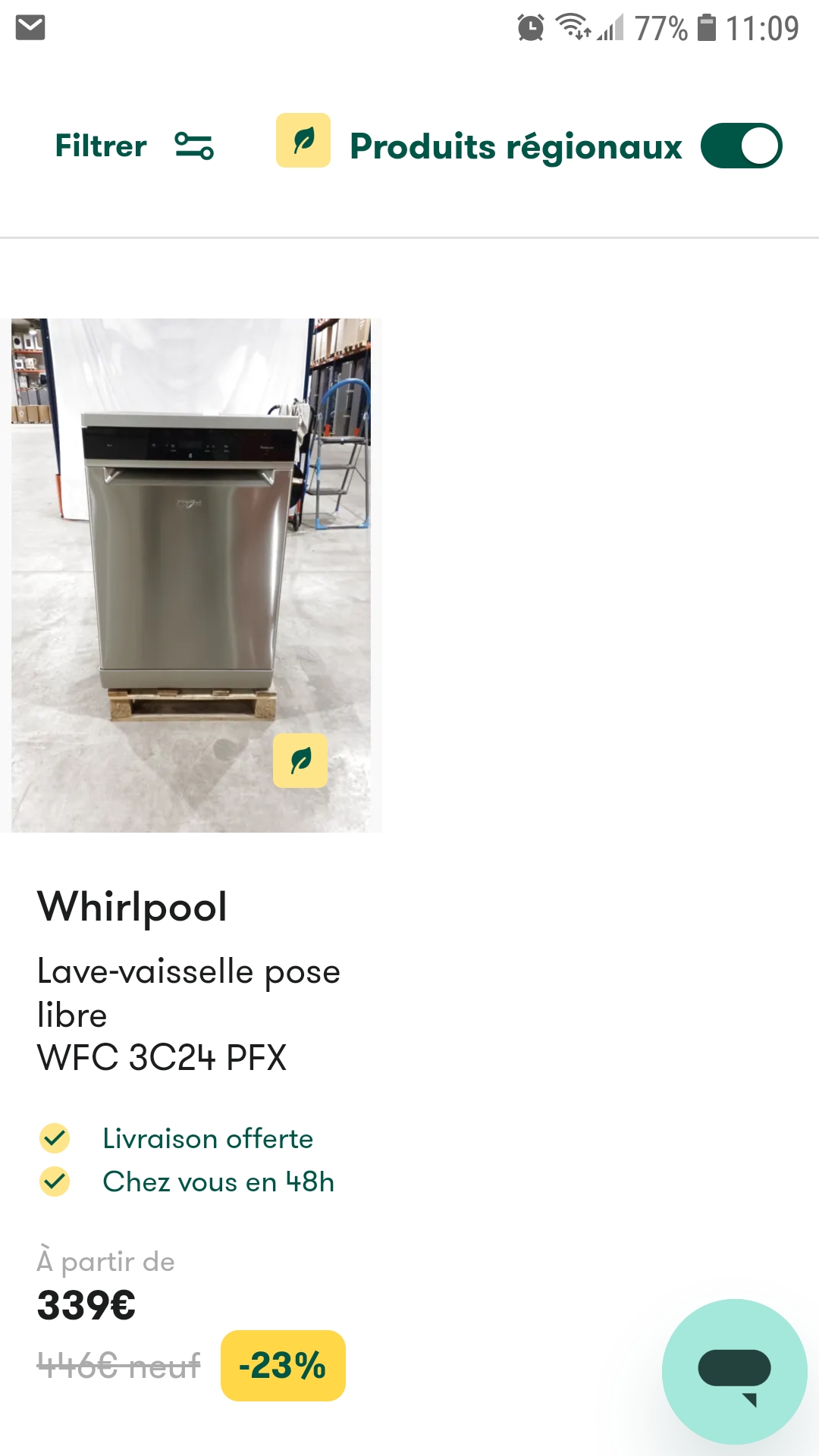Open the chat support bubble

(734, 1371)
